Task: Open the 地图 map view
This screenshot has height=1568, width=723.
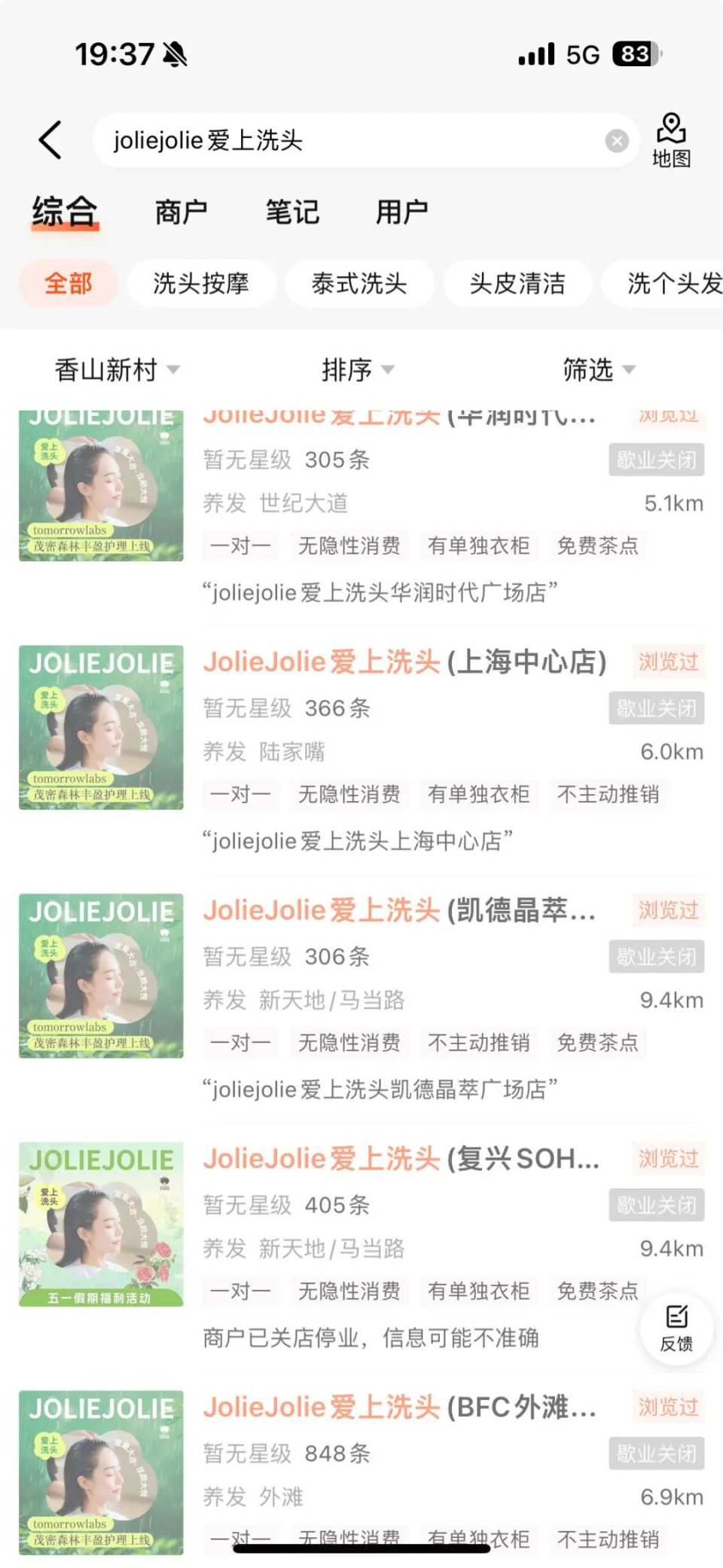Action: [x=671, y=140]
